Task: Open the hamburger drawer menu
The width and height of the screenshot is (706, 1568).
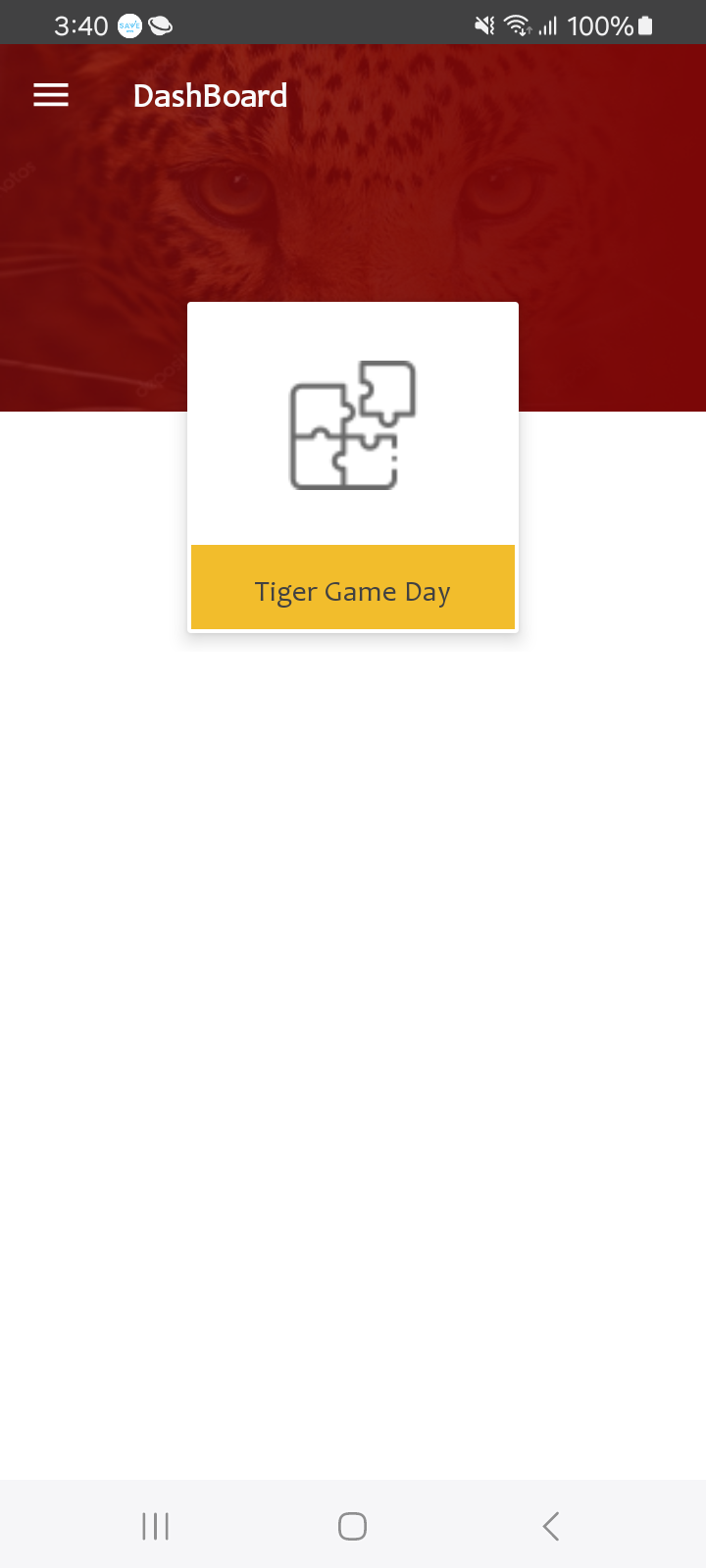Action: coord(51,95)
